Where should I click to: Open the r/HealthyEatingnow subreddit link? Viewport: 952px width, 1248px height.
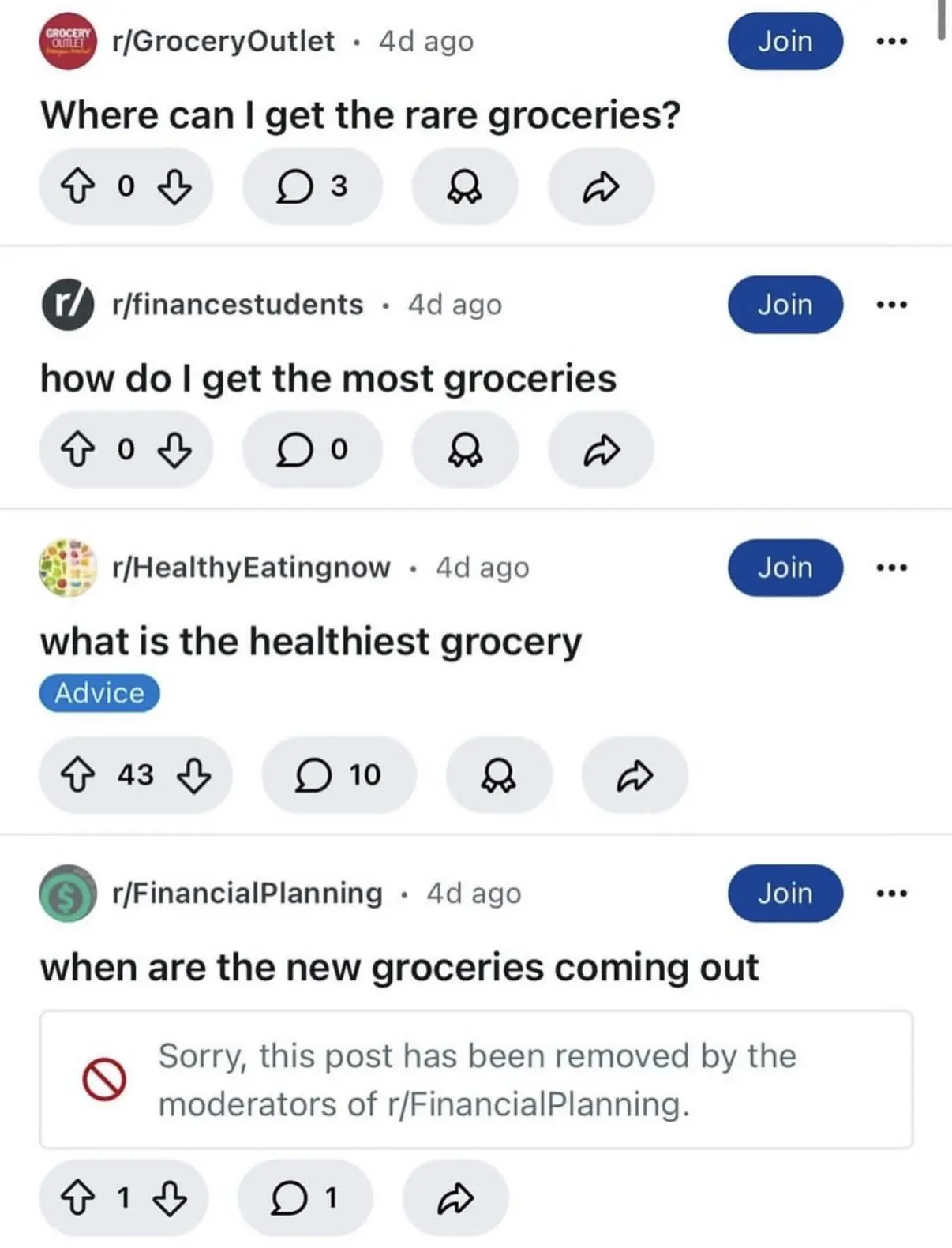pyautogui.click(x=251, y=568)
